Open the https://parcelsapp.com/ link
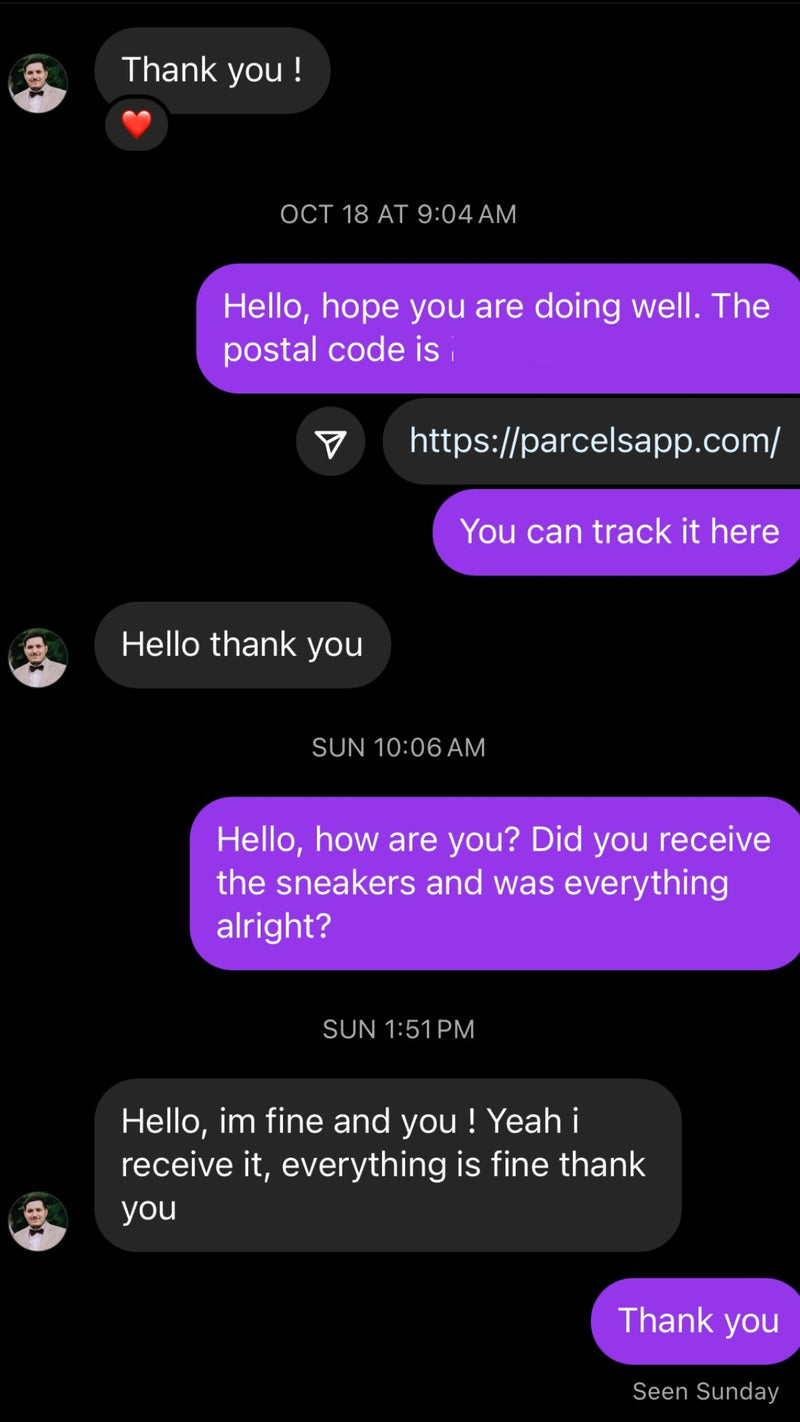 (594, 440)
